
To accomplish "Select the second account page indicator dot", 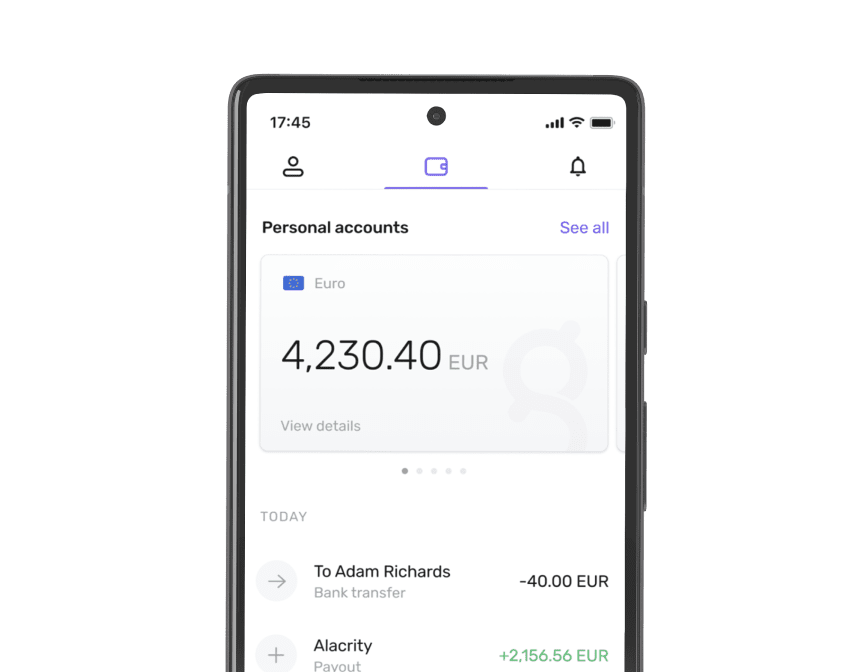I will (x=419, y=471).
